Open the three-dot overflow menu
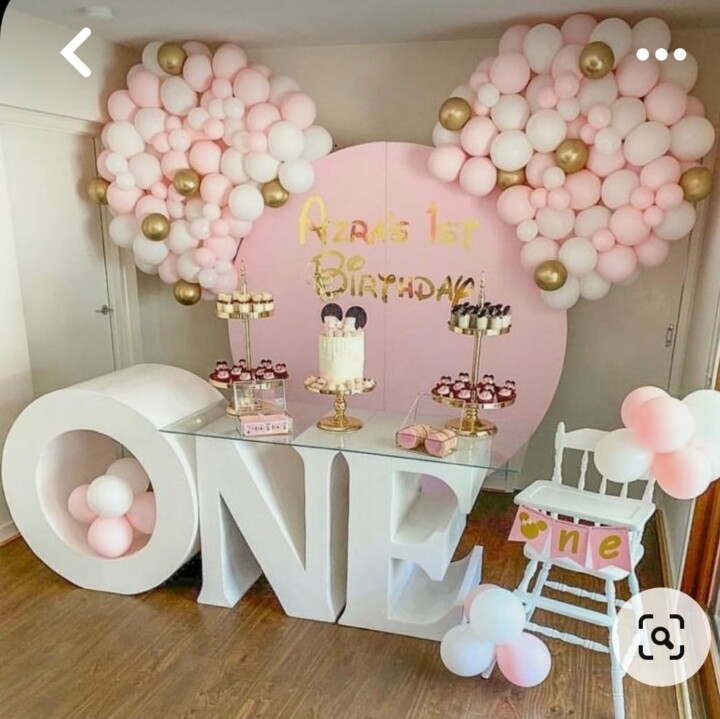 click(x=661, y=54)
